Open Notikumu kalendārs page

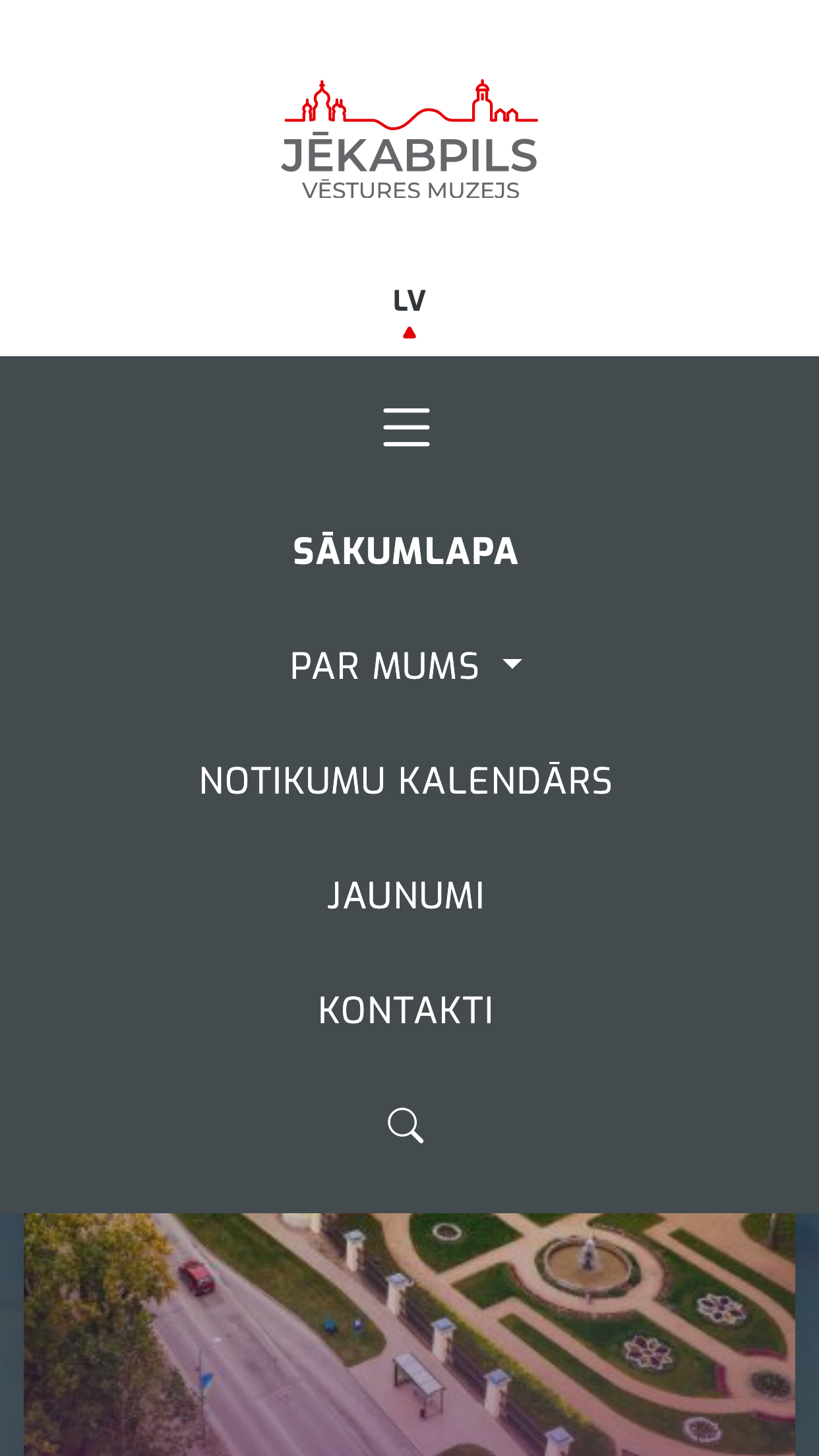coord(406,780)
